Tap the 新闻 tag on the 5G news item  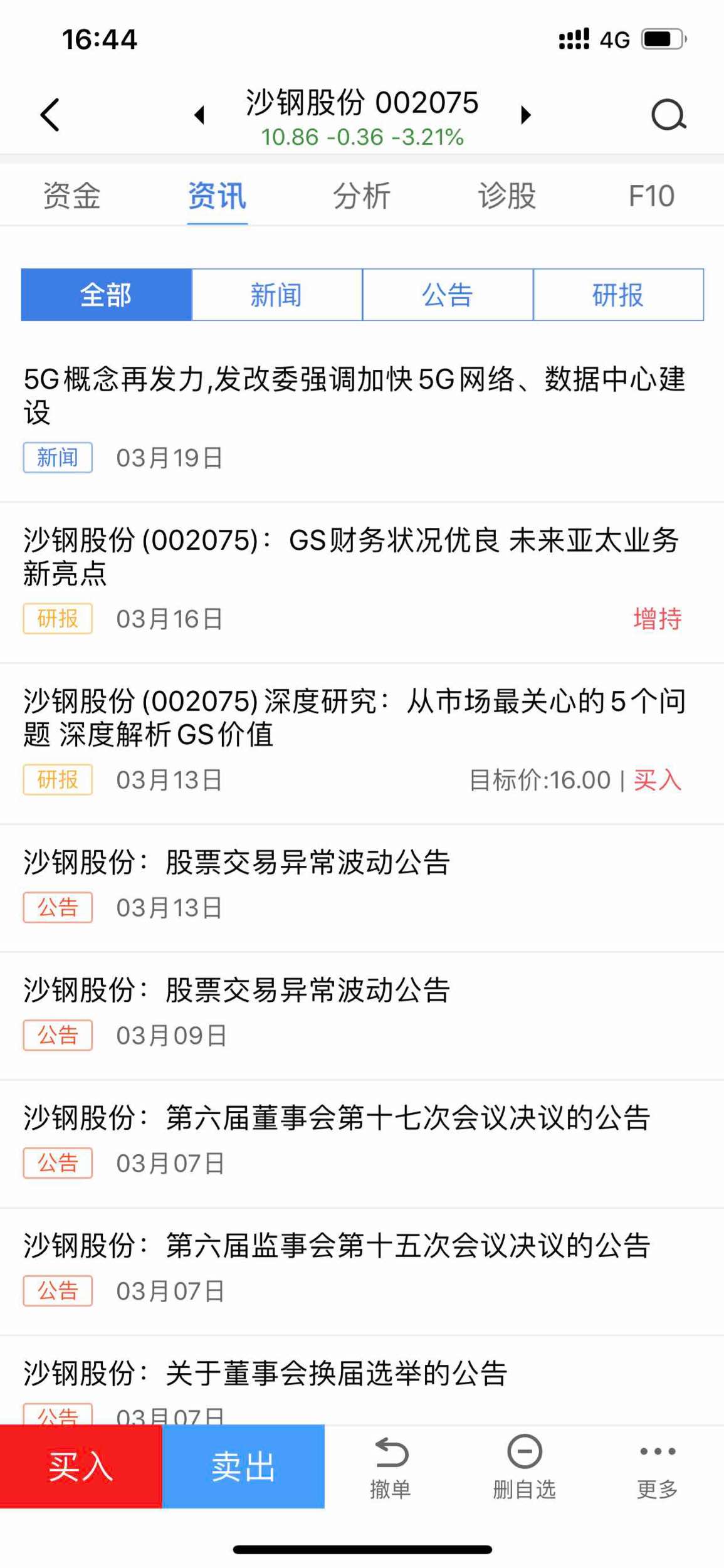tap(57, 458)
